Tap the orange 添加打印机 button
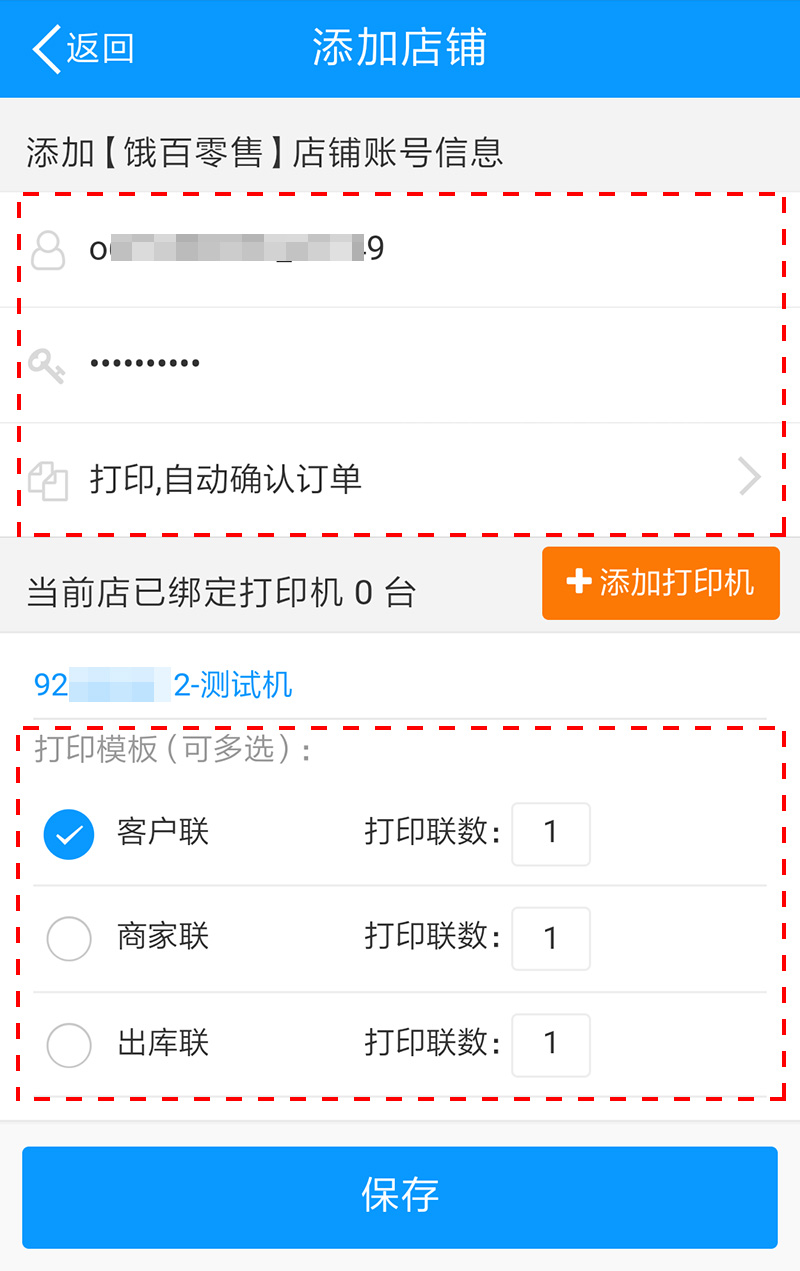Screen dimensions: 800x1271 pyautogui.click(x=660, y=583)
